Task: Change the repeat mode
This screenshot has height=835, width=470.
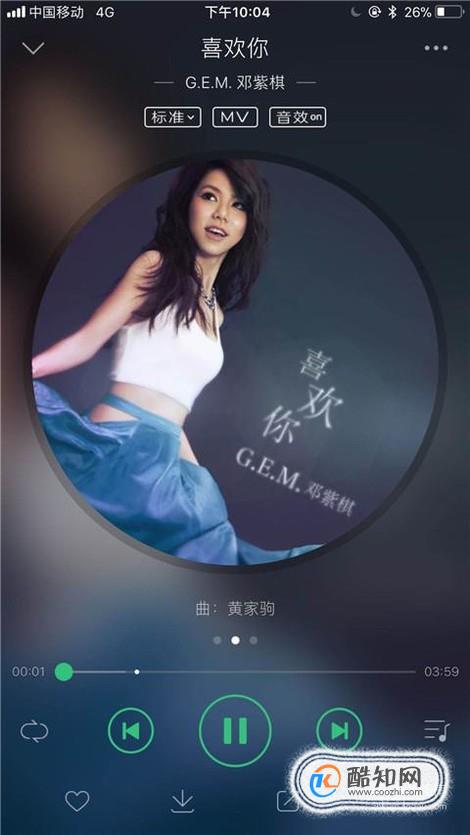Action: tap(34, 731)
